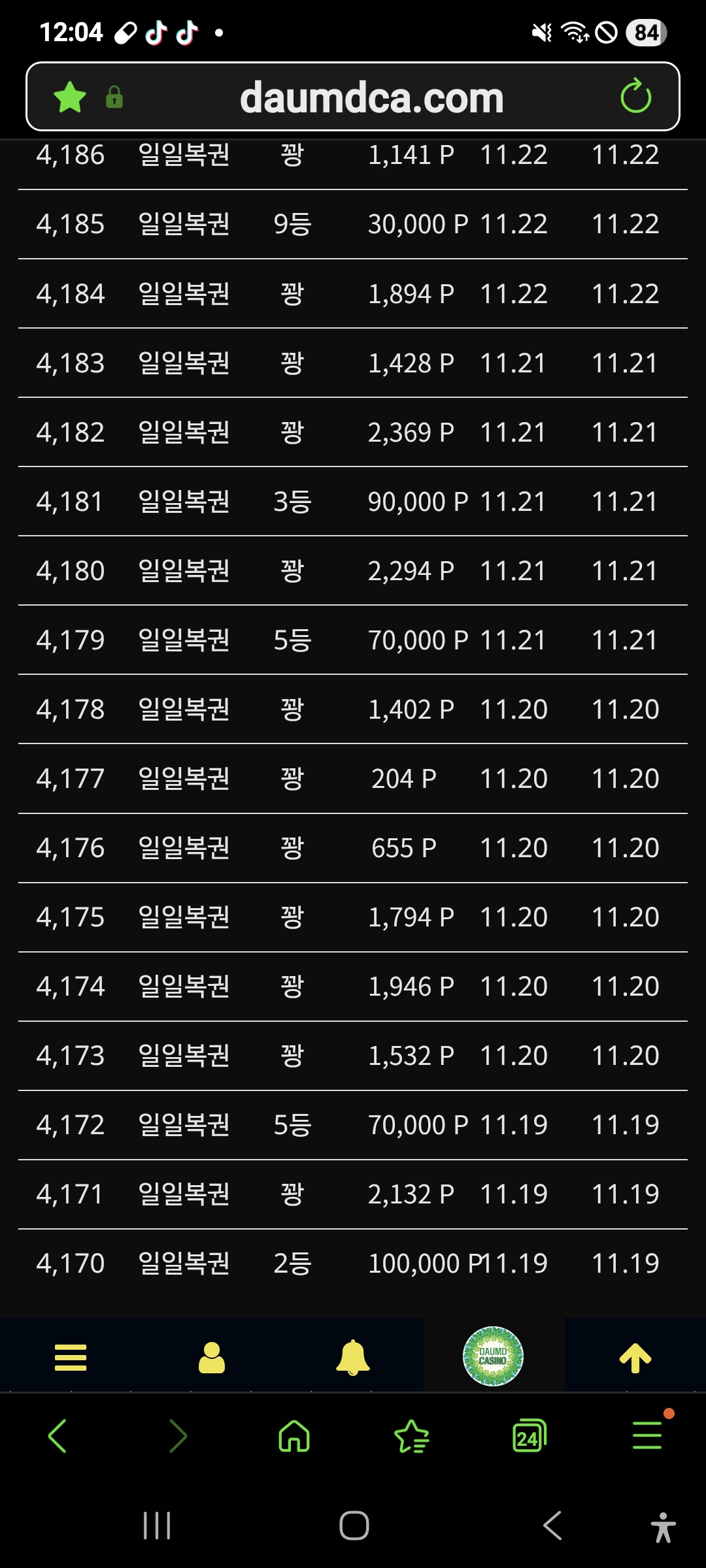Open the site hamburger menu
The image size is (706, 1568).
point(71,1358)
